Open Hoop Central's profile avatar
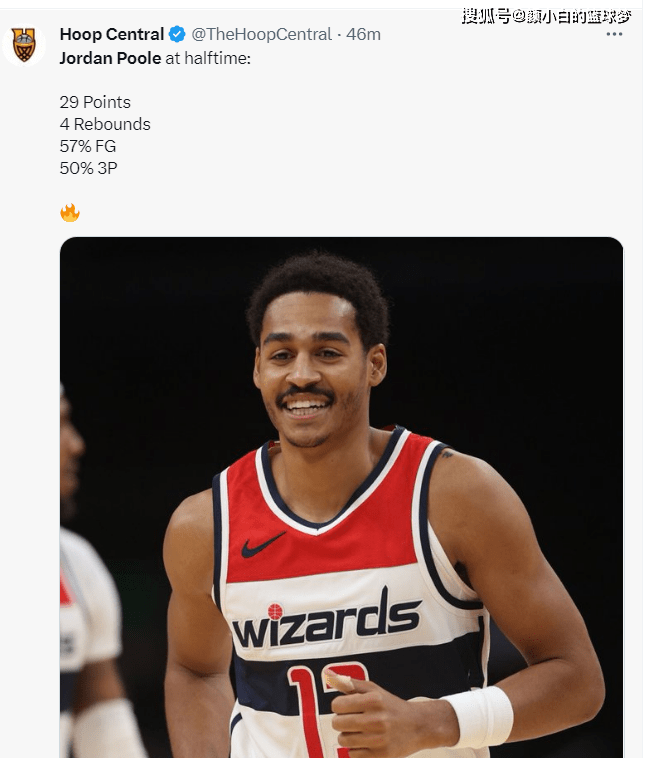The height and width of the screenshot is (758, 646). (24, 44)
